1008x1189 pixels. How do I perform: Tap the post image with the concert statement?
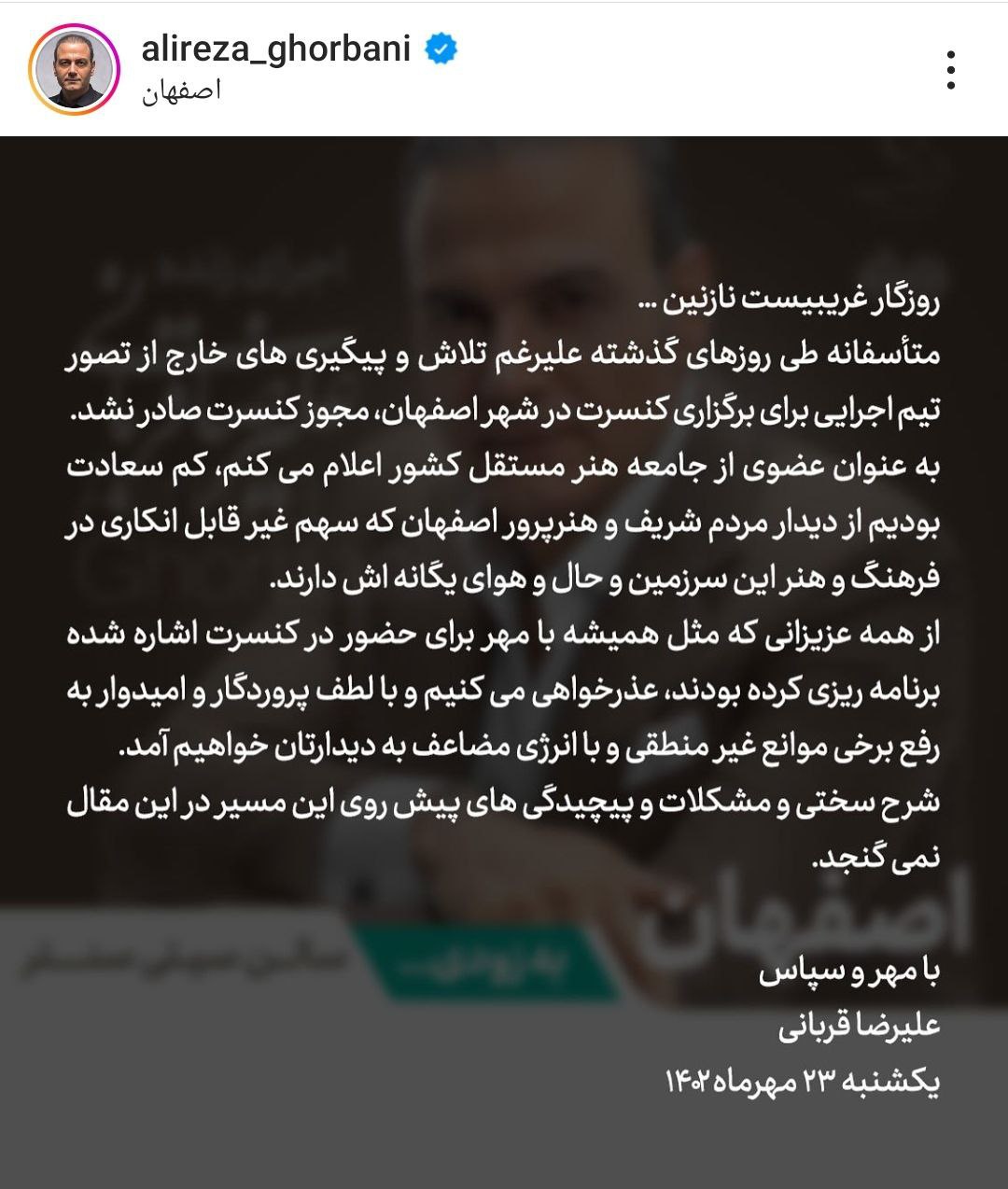(504, 661)
